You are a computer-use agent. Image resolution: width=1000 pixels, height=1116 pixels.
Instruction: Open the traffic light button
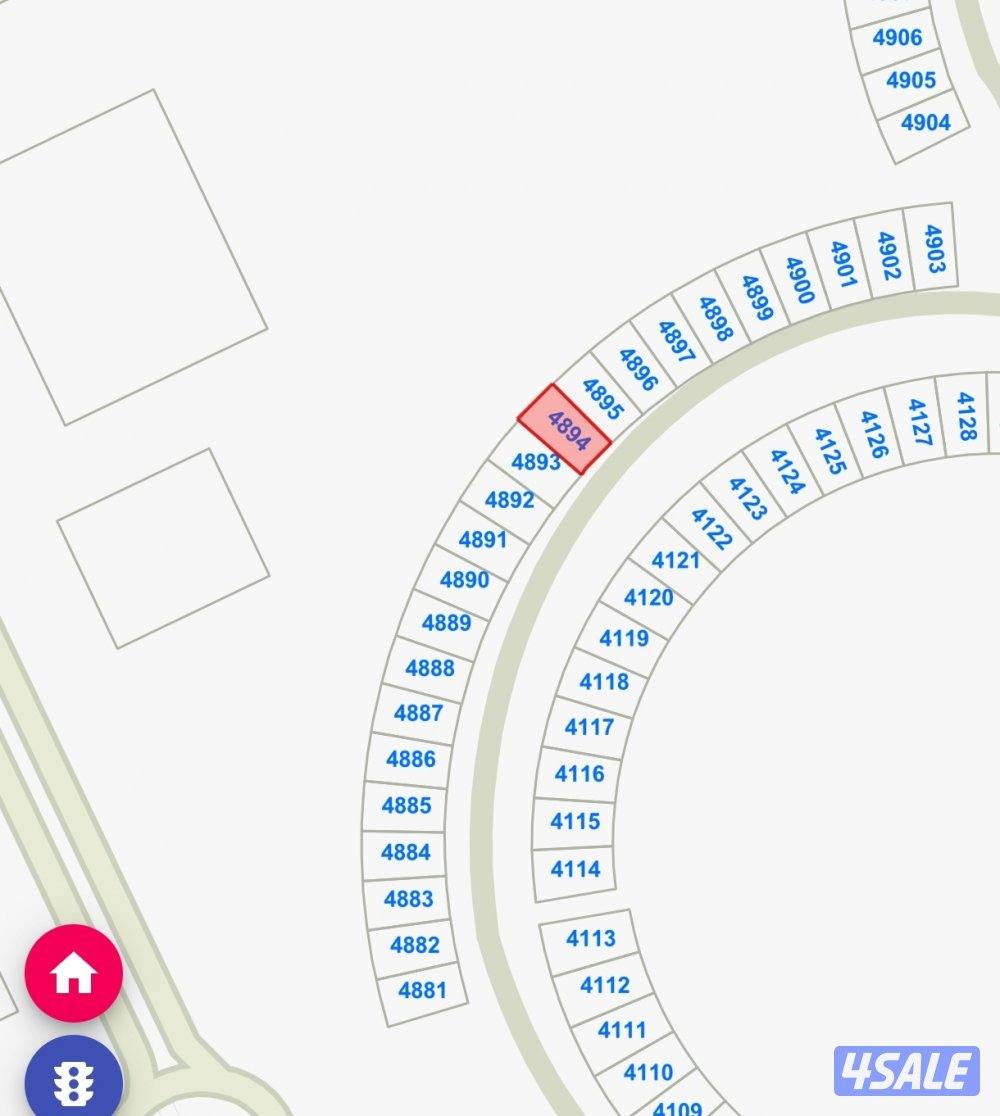pyautogui.click(x=74, y=1081)
